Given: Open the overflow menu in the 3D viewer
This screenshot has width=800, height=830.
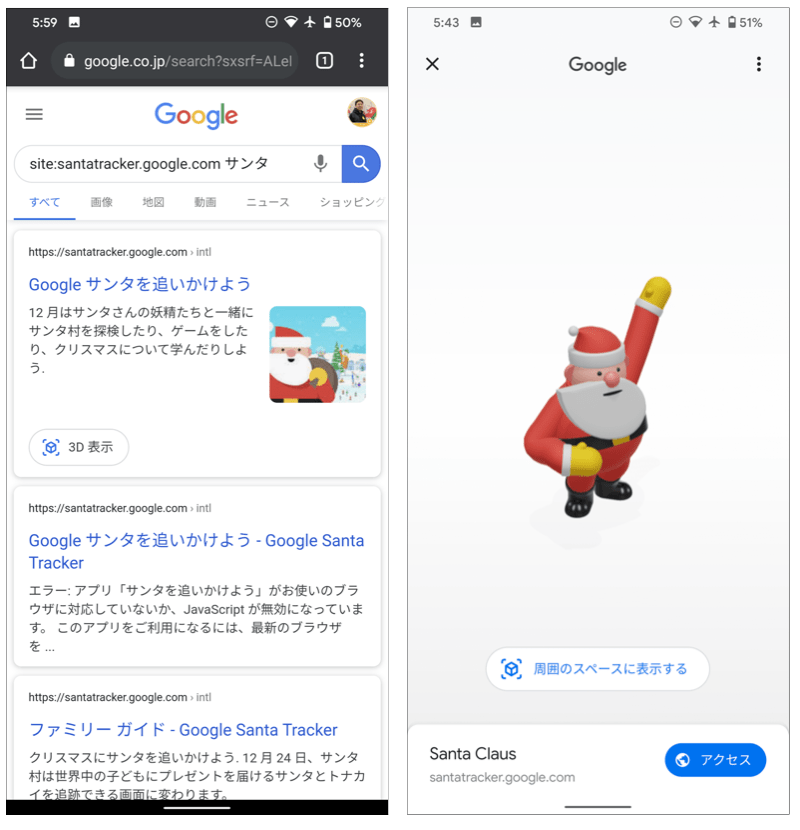Looking at the screenshot, I should 758,64.
